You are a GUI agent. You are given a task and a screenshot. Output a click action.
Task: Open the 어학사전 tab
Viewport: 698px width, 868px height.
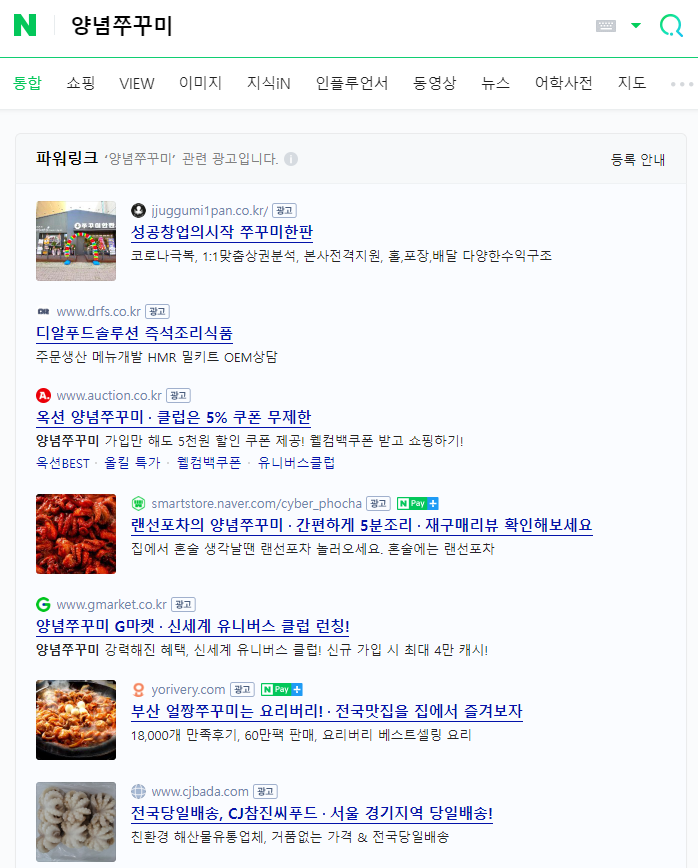pos(564,83)
